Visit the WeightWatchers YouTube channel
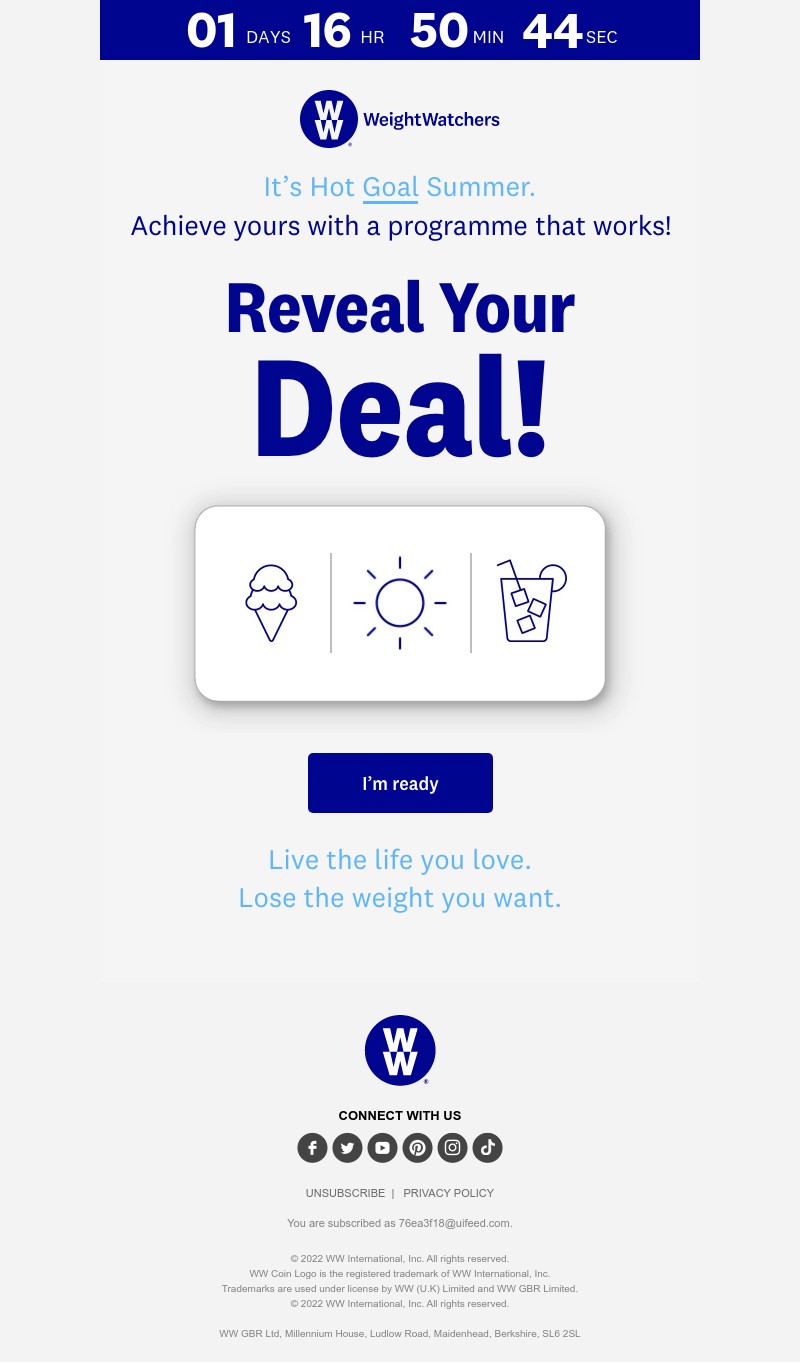Screen dimensions: 800x1364 point(382,1148)
